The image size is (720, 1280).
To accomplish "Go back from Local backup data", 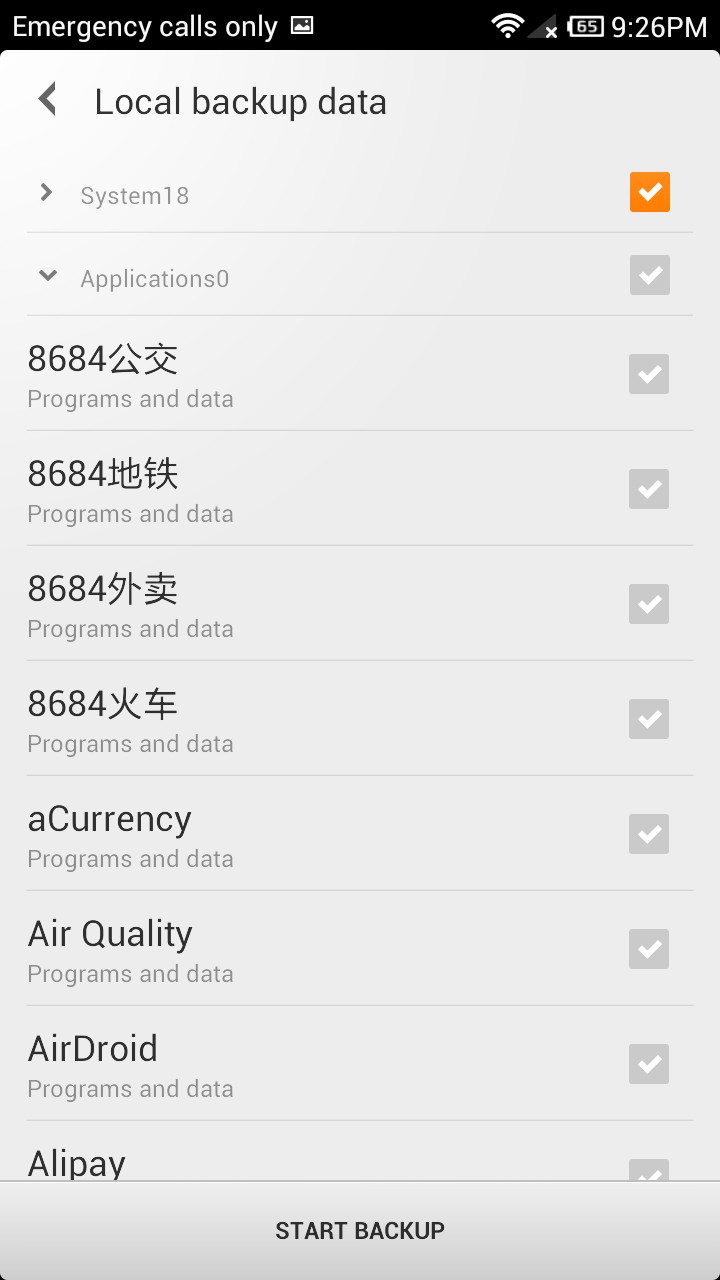I will coord(47,100).
